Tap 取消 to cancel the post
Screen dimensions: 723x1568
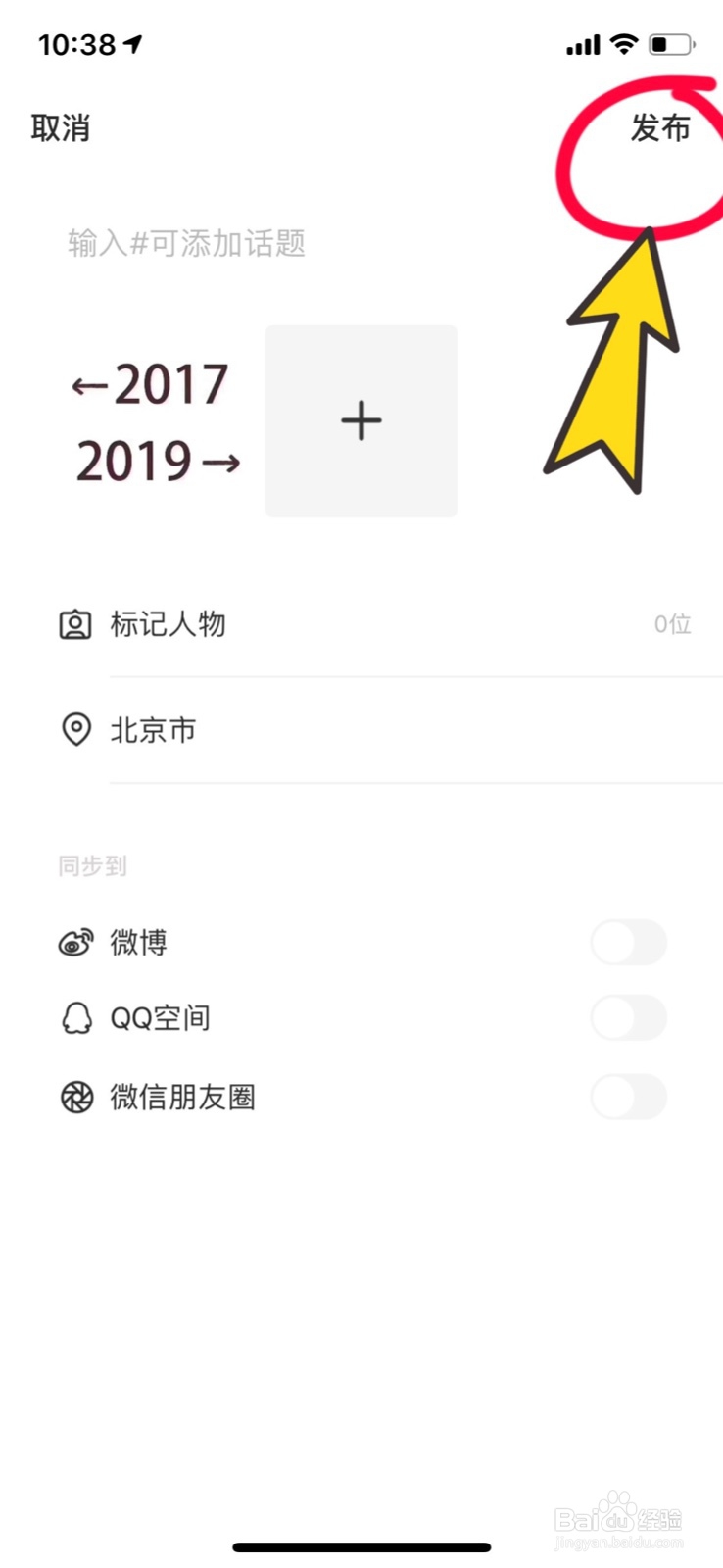point(61,128)
